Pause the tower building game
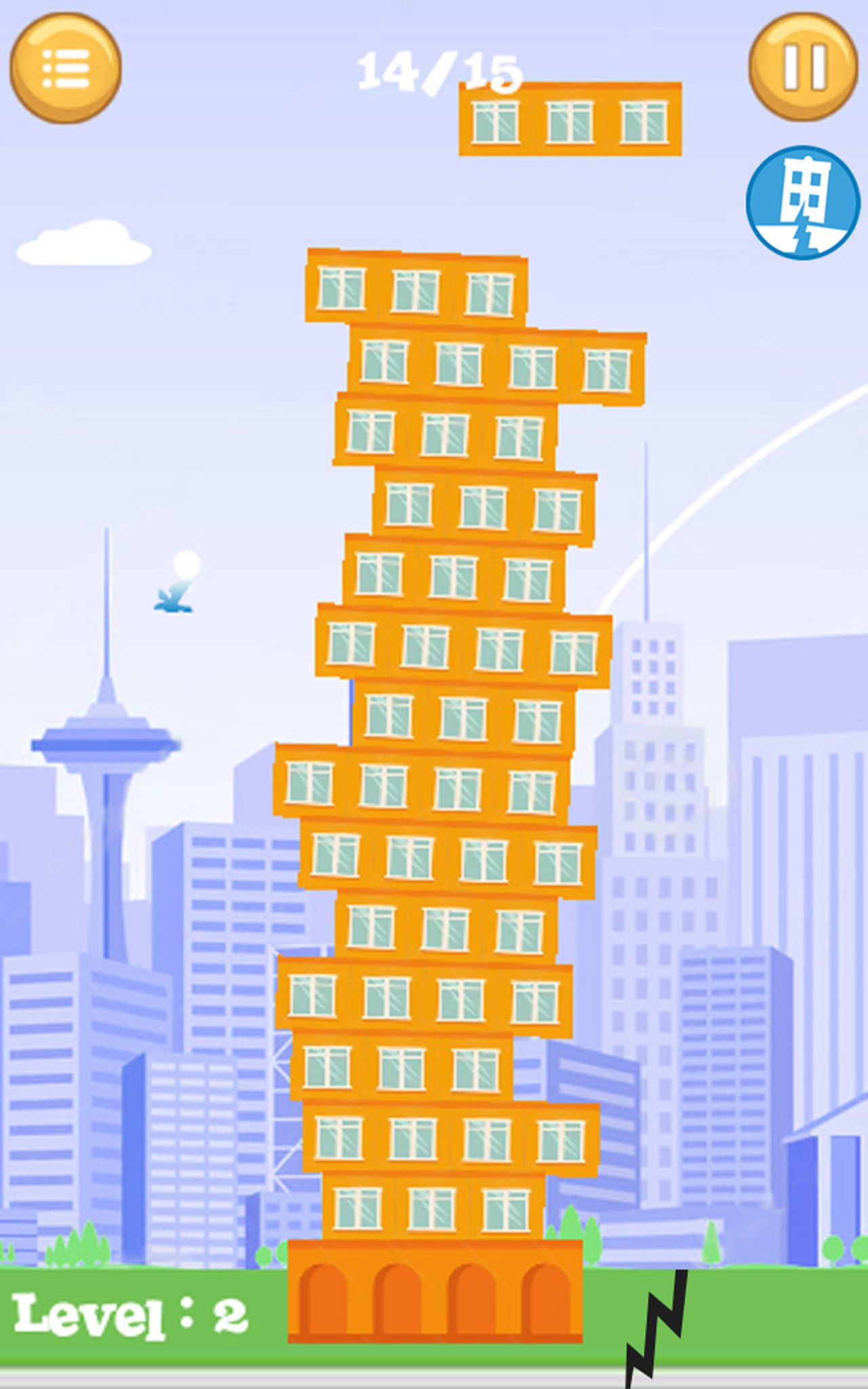Viewport: 868px width, 1389px height. (x=804, y=66)
